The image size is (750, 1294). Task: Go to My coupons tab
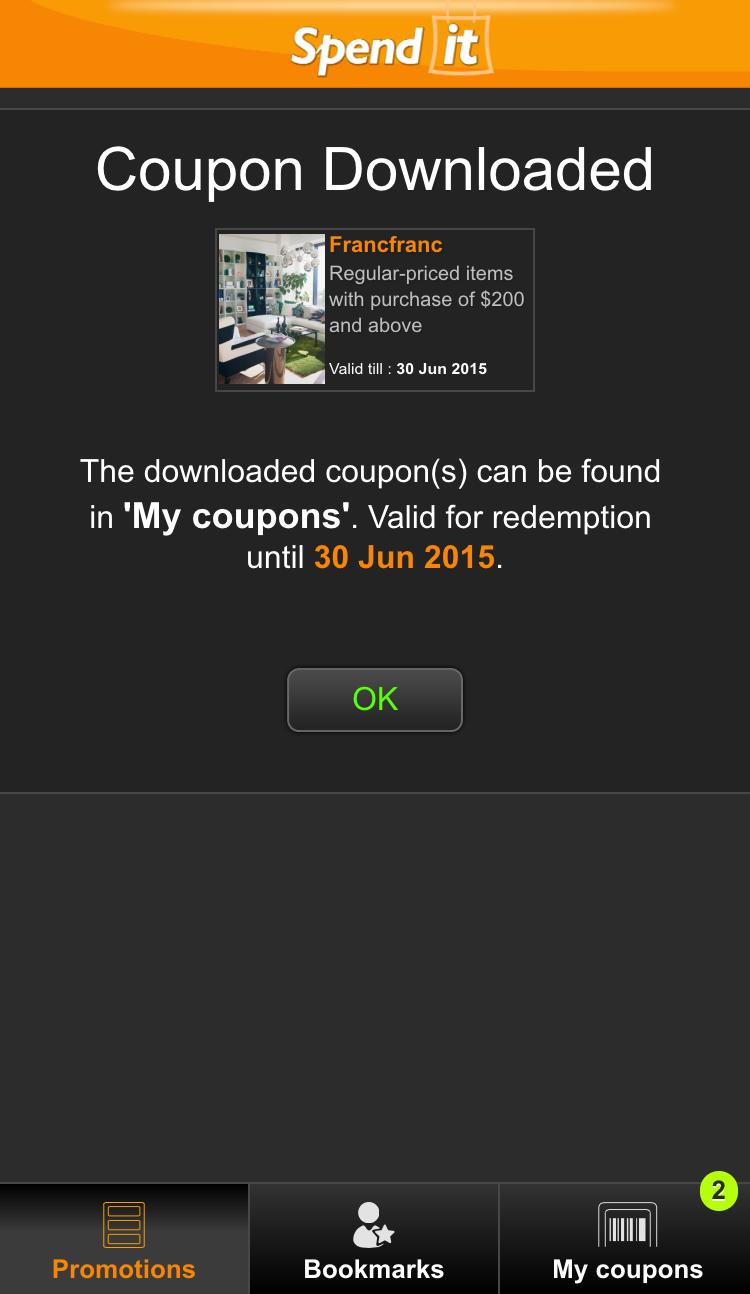point(627,1240)
